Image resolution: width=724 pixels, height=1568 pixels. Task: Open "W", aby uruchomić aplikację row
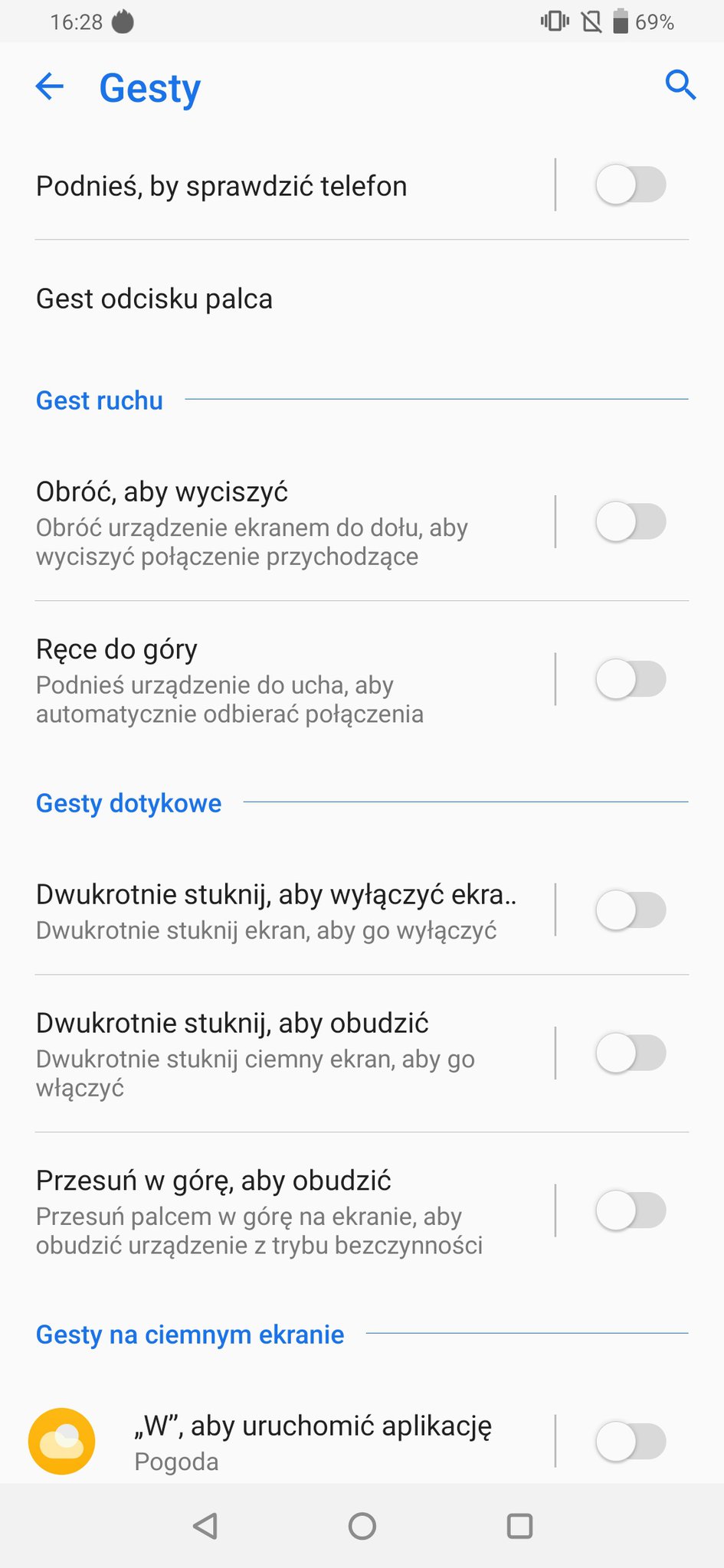tap(276, 1442)
